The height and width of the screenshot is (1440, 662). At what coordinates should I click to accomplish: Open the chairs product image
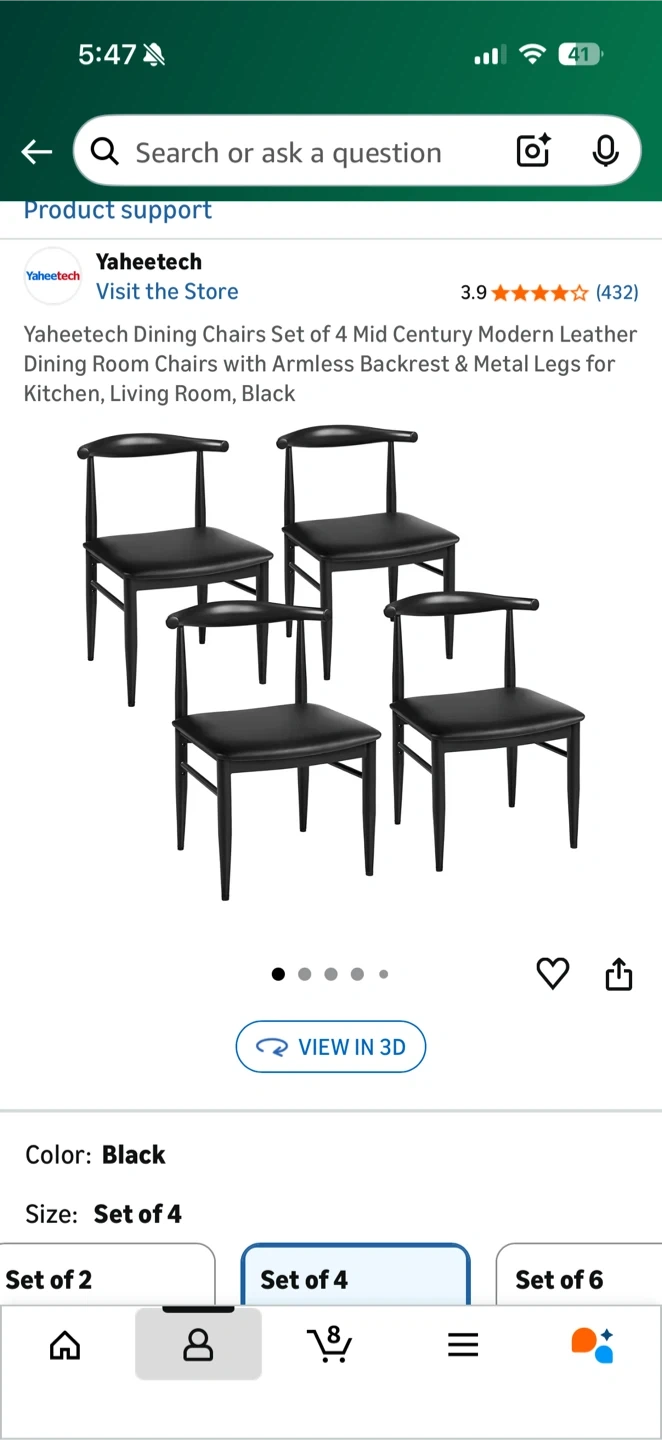click(x=330, y=660)
